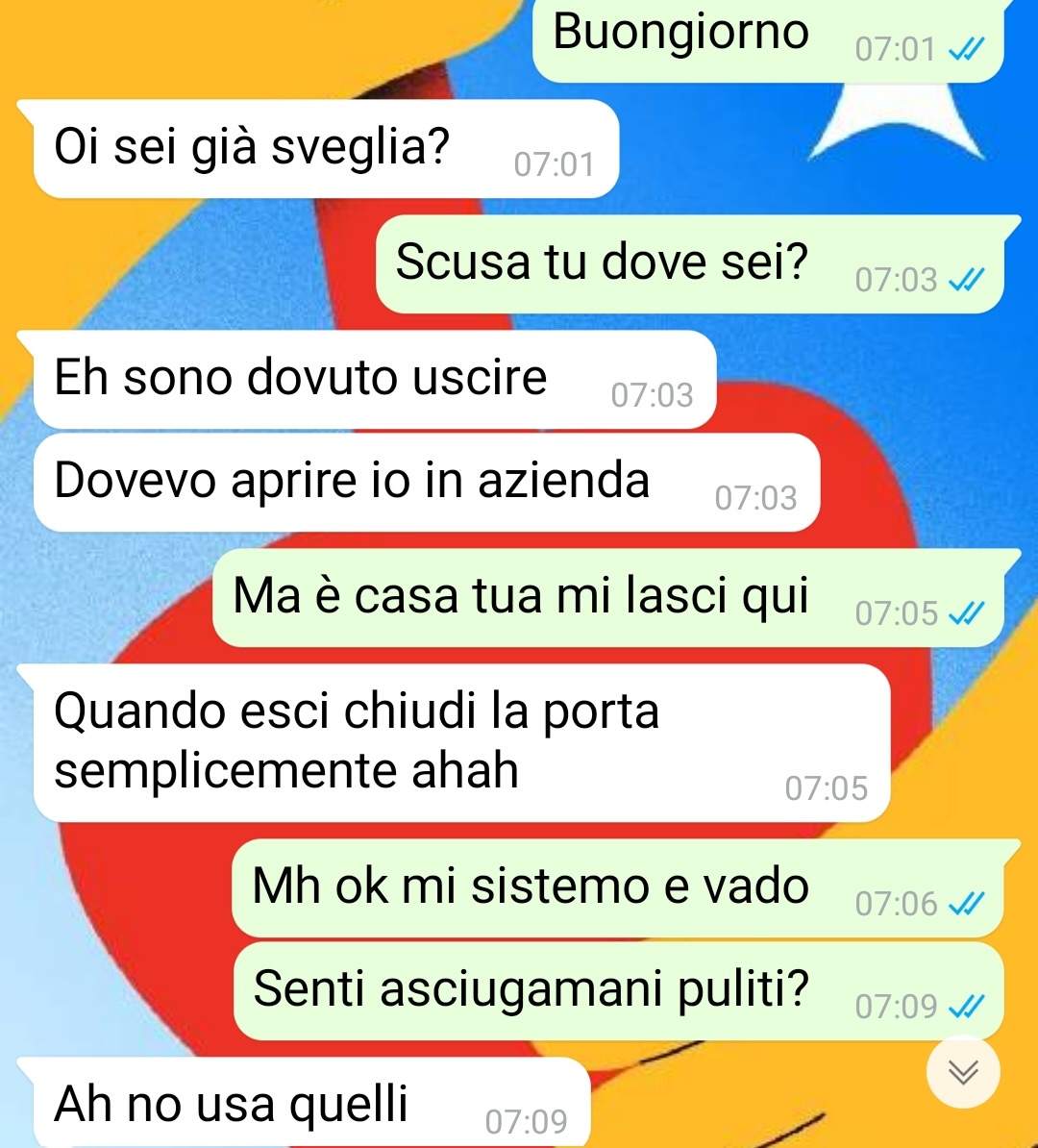Image resolution: width=1038 pixels, height=1148 pixels.
Task: Jump to the latest messages with the down-arrow button
Action: pyautogui.click(x=963, y=1071)
